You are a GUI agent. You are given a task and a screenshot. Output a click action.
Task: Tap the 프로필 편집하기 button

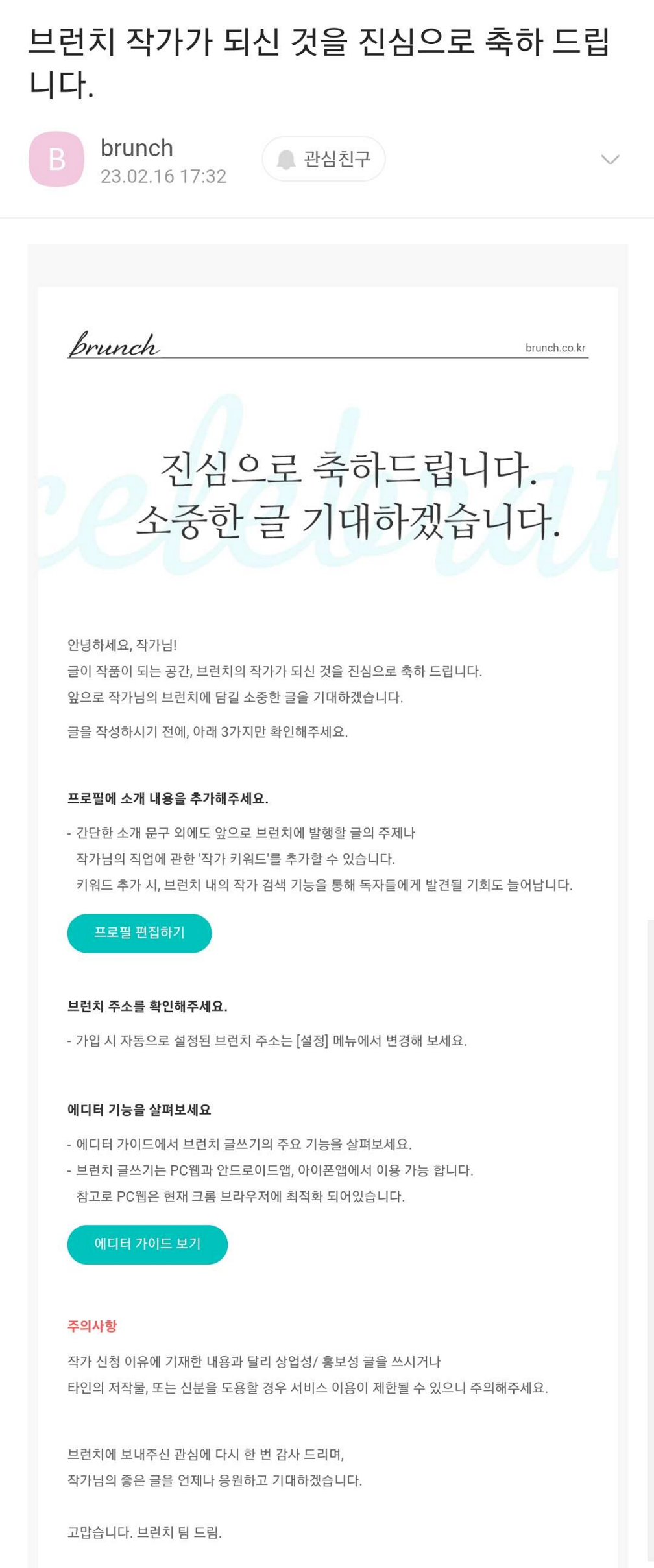coord(139,932)
